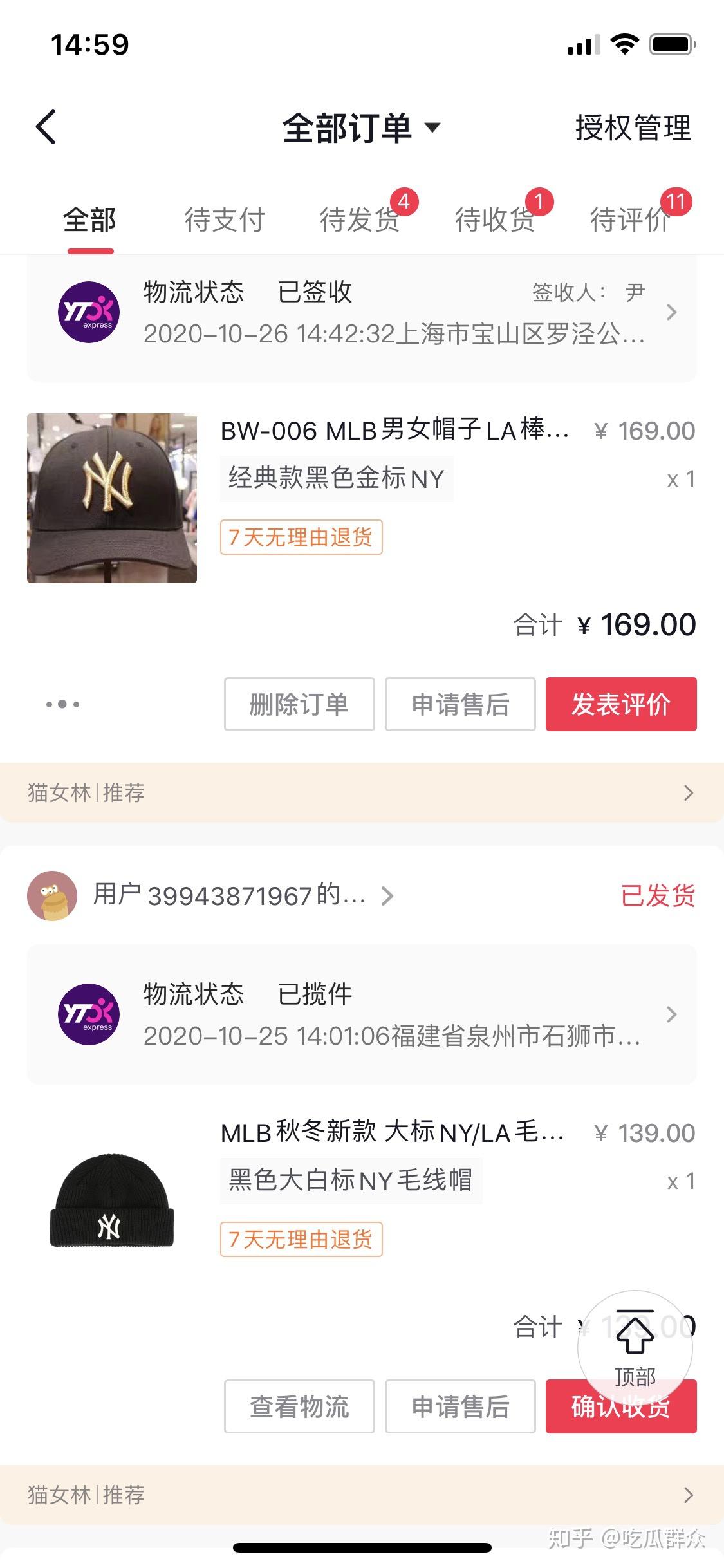Tap 申请售后 for the ¥169.00 order
The width and height of the screenshot is (724, 1568).
click(x=460, y=704)
